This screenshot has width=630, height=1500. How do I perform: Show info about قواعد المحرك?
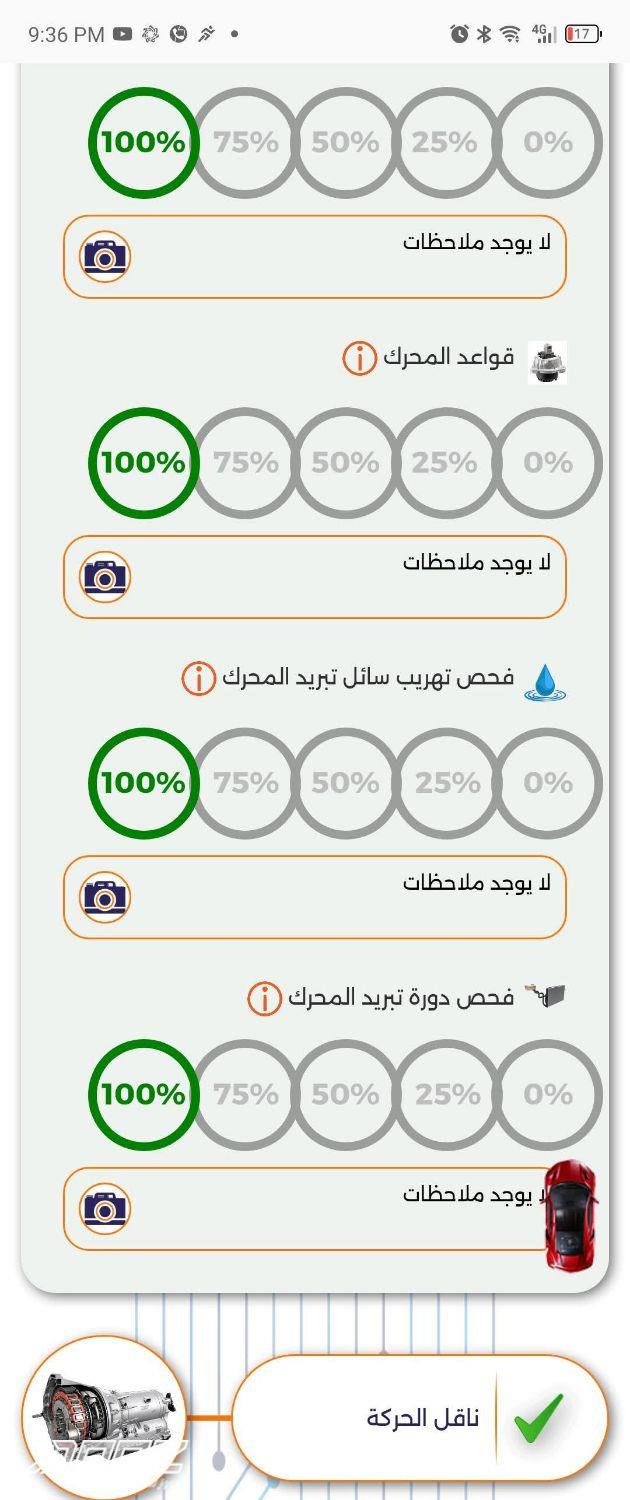[359, 358]
